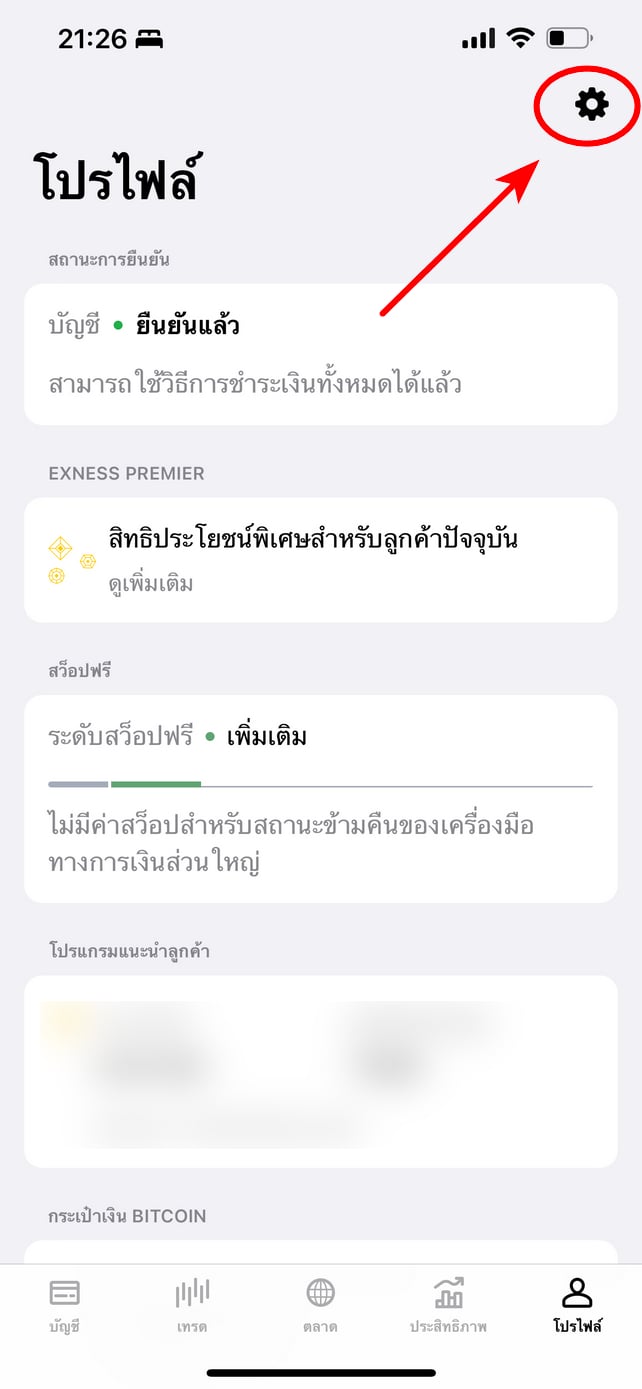This screenshot has height=1389, width=642.
Task: Open the account verification status card
Action: [321, 355]
